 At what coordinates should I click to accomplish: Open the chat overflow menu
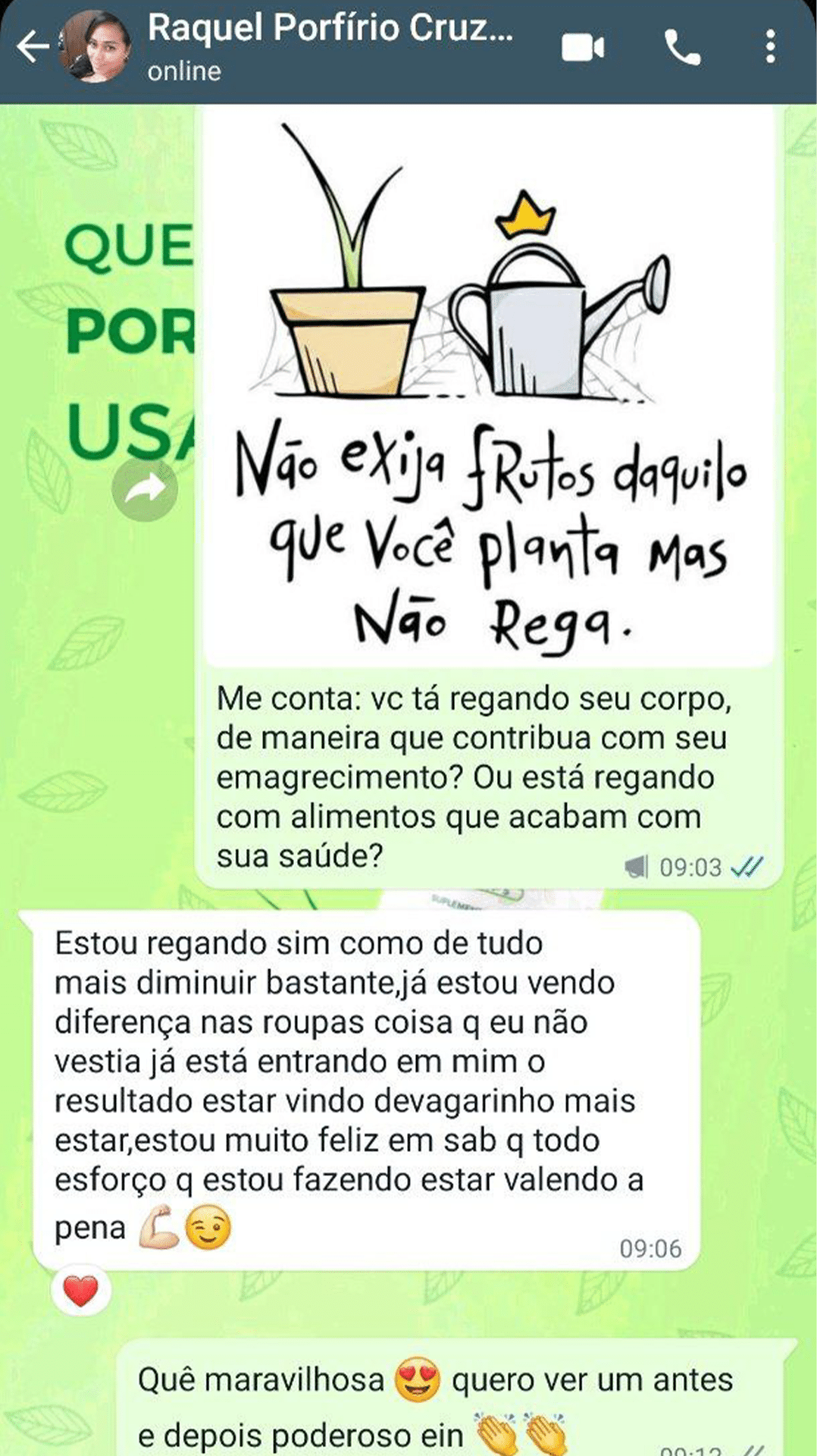[x=770, y=48]
